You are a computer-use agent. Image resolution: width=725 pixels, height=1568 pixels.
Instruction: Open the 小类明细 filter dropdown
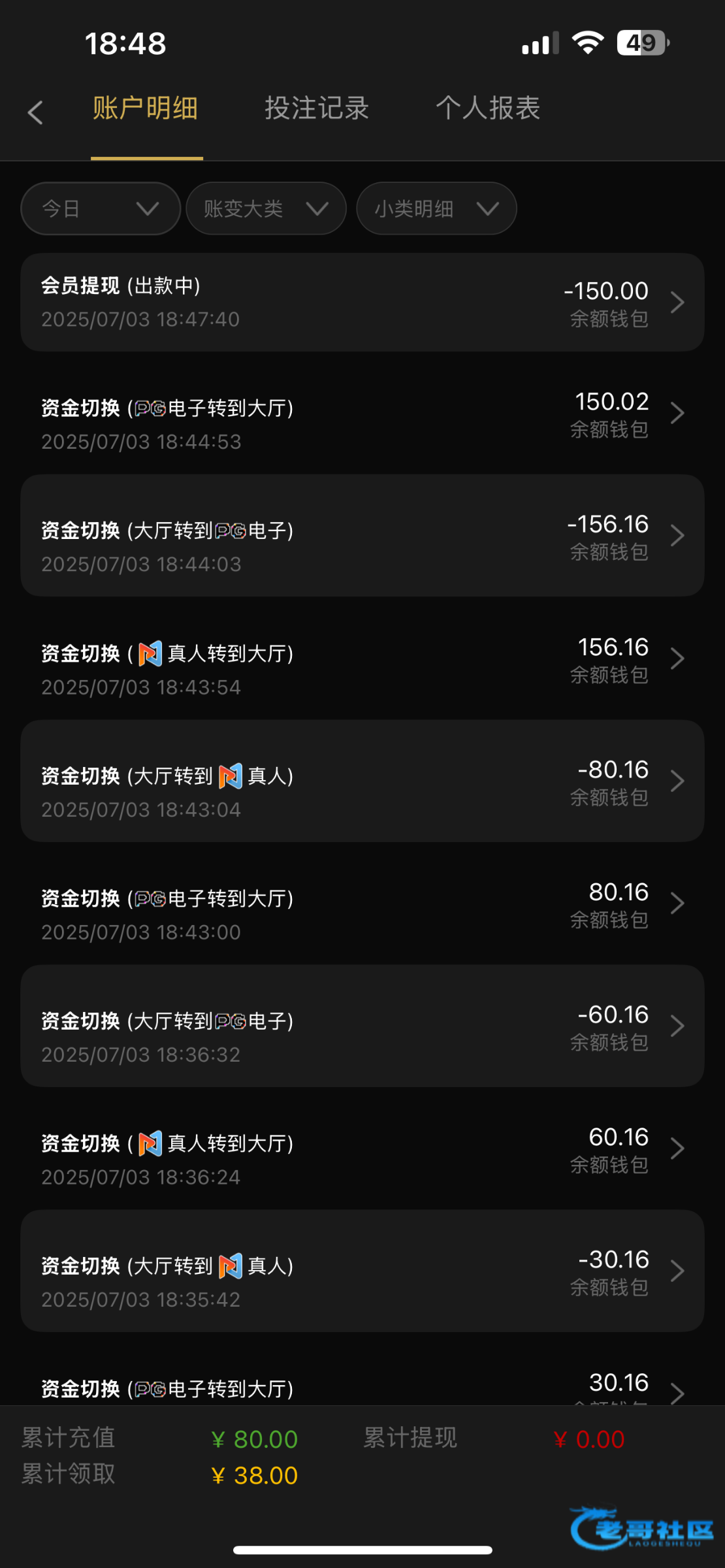pyautogui.click(x=436, y=208)
